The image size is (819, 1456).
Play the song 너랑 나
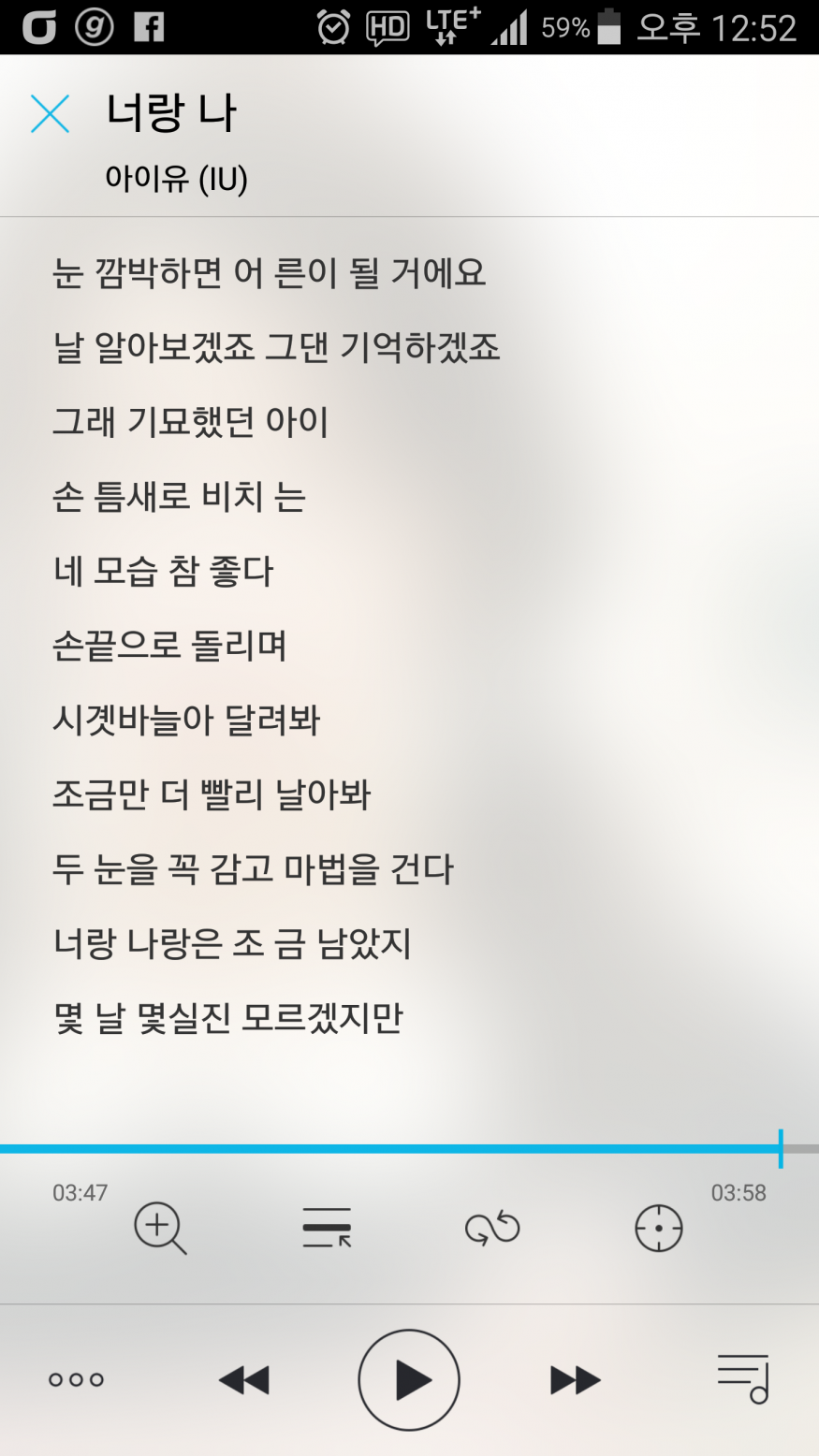pyautogui.click(x=409, y=1379)
